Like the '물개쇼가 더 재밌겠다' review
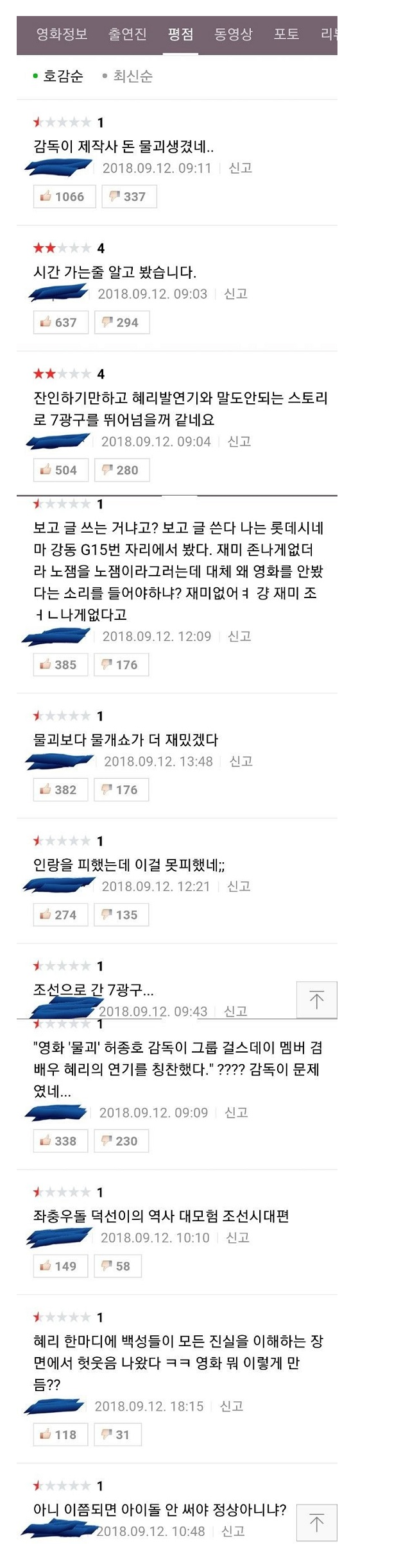The image size is (401, 1568). pos(60,790)
